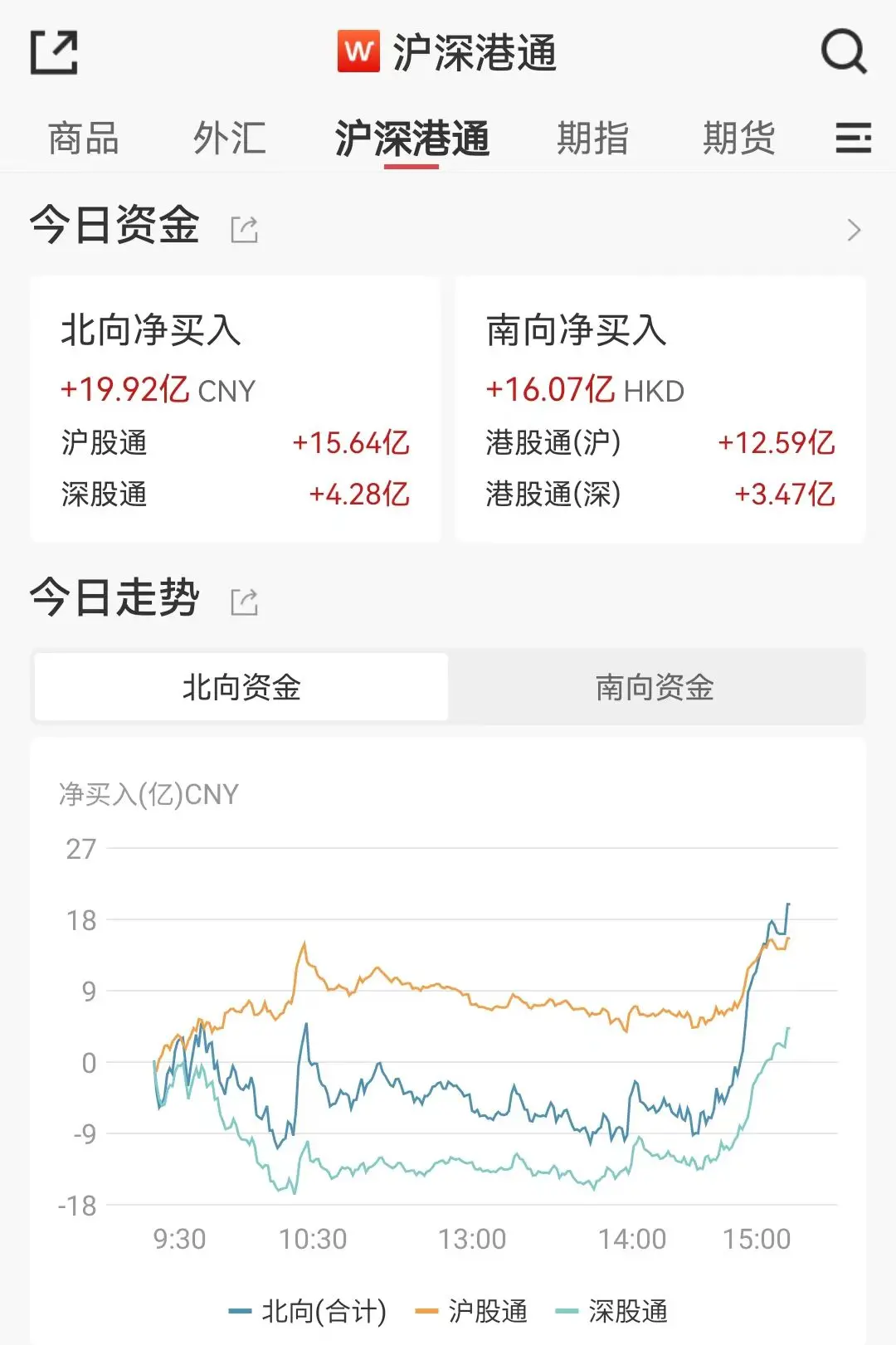Select the 北向资金 segment
The width and height of the screenshot is (896, 1345).
pyautogui.click(x=241, y=687)
